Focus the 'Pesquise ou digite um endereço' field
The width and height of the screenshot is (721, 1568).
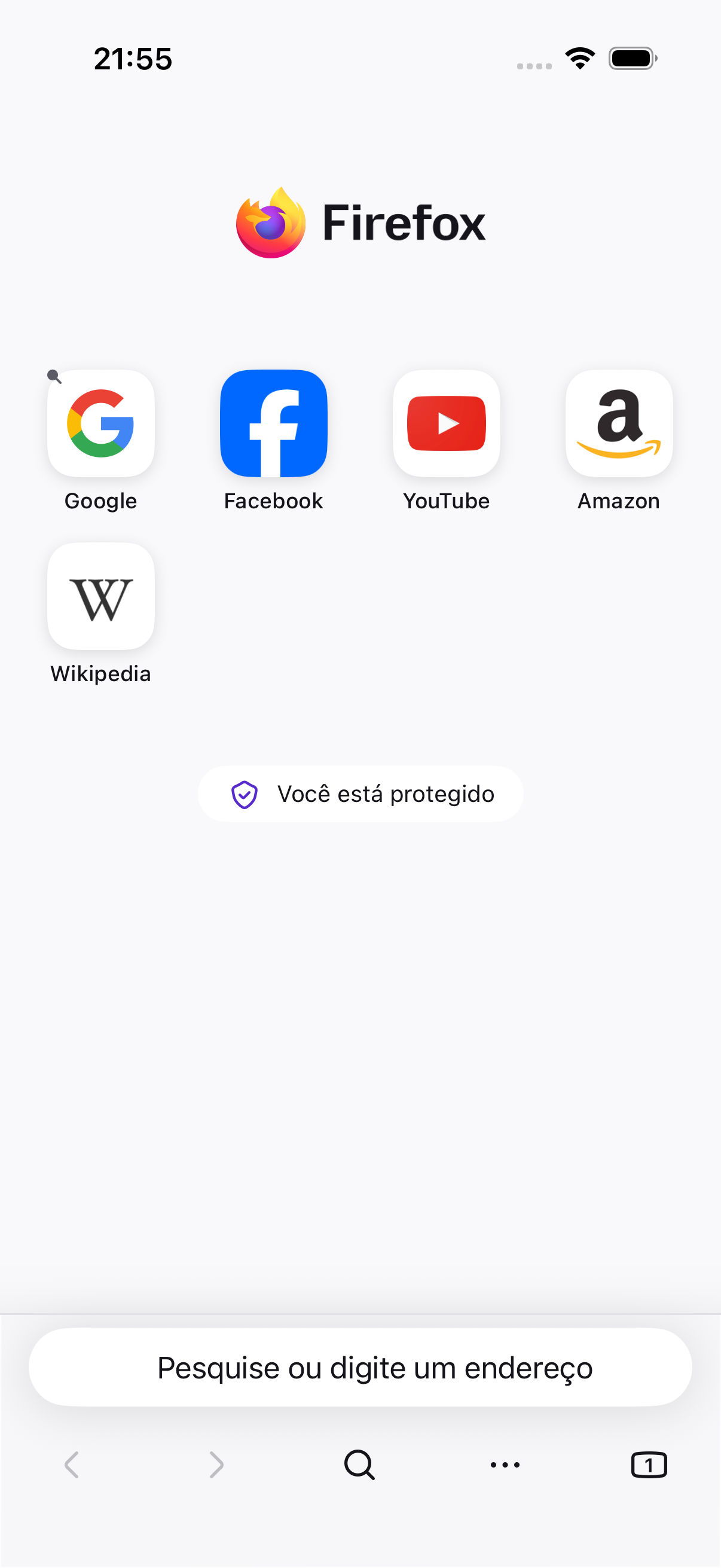tap(360, 1367)
